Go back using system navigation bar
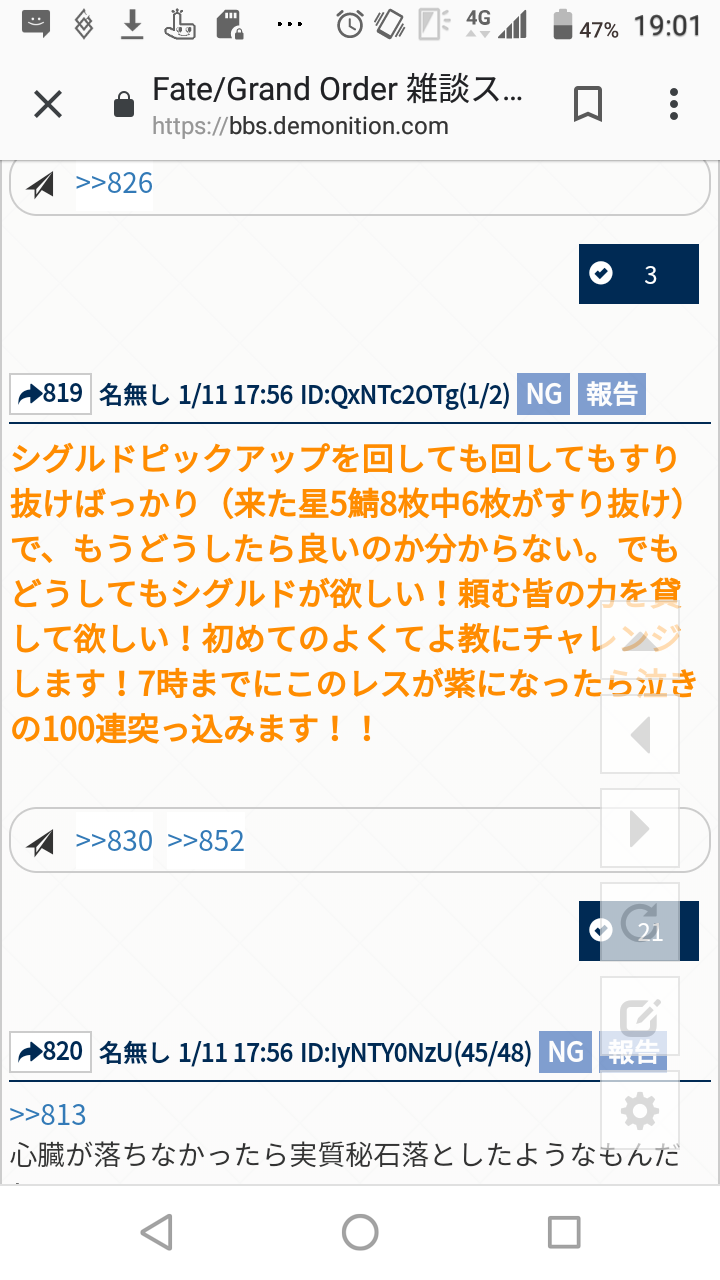The height and width of the screenshot is (1280, 720). 157,1232
